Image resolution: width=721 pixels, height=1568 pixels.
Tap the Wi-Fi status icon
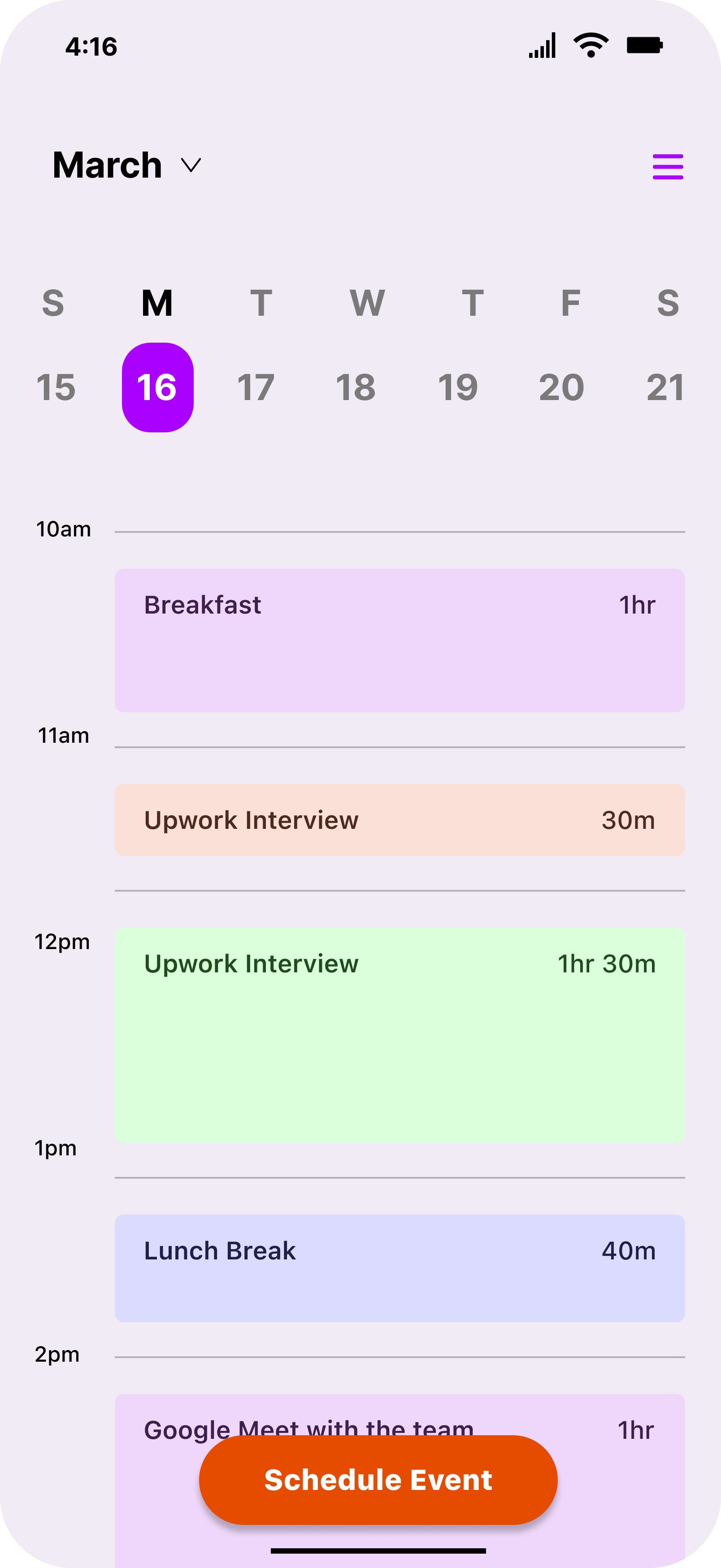tap(589, 44)
